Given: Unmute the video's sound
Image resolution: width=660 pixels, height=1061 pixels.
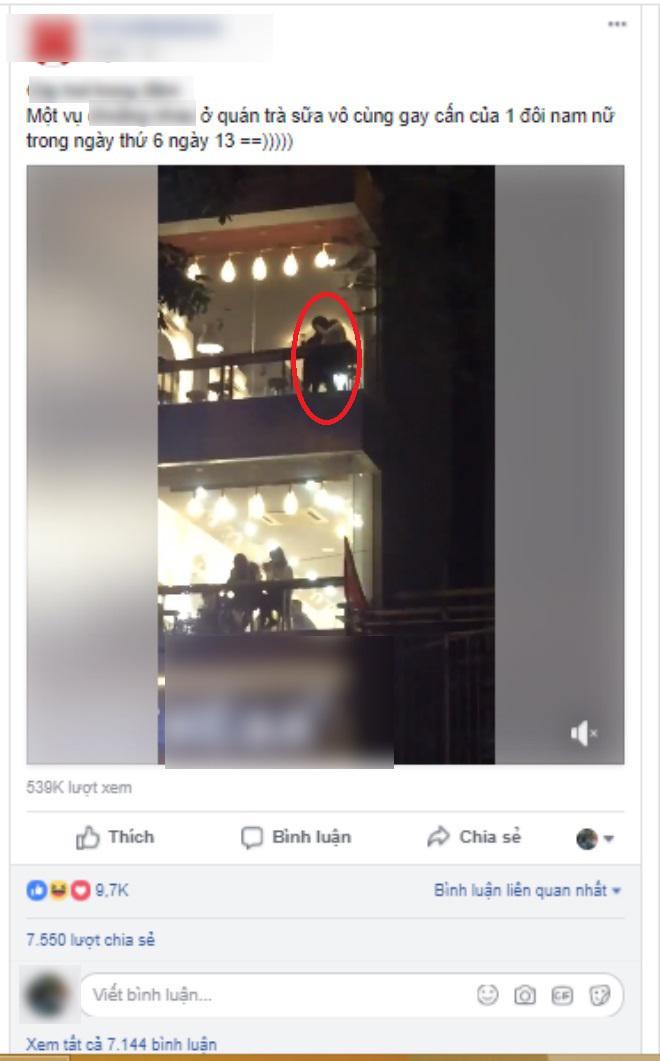Looking at the screenshot, I should (x=583, y=734).
